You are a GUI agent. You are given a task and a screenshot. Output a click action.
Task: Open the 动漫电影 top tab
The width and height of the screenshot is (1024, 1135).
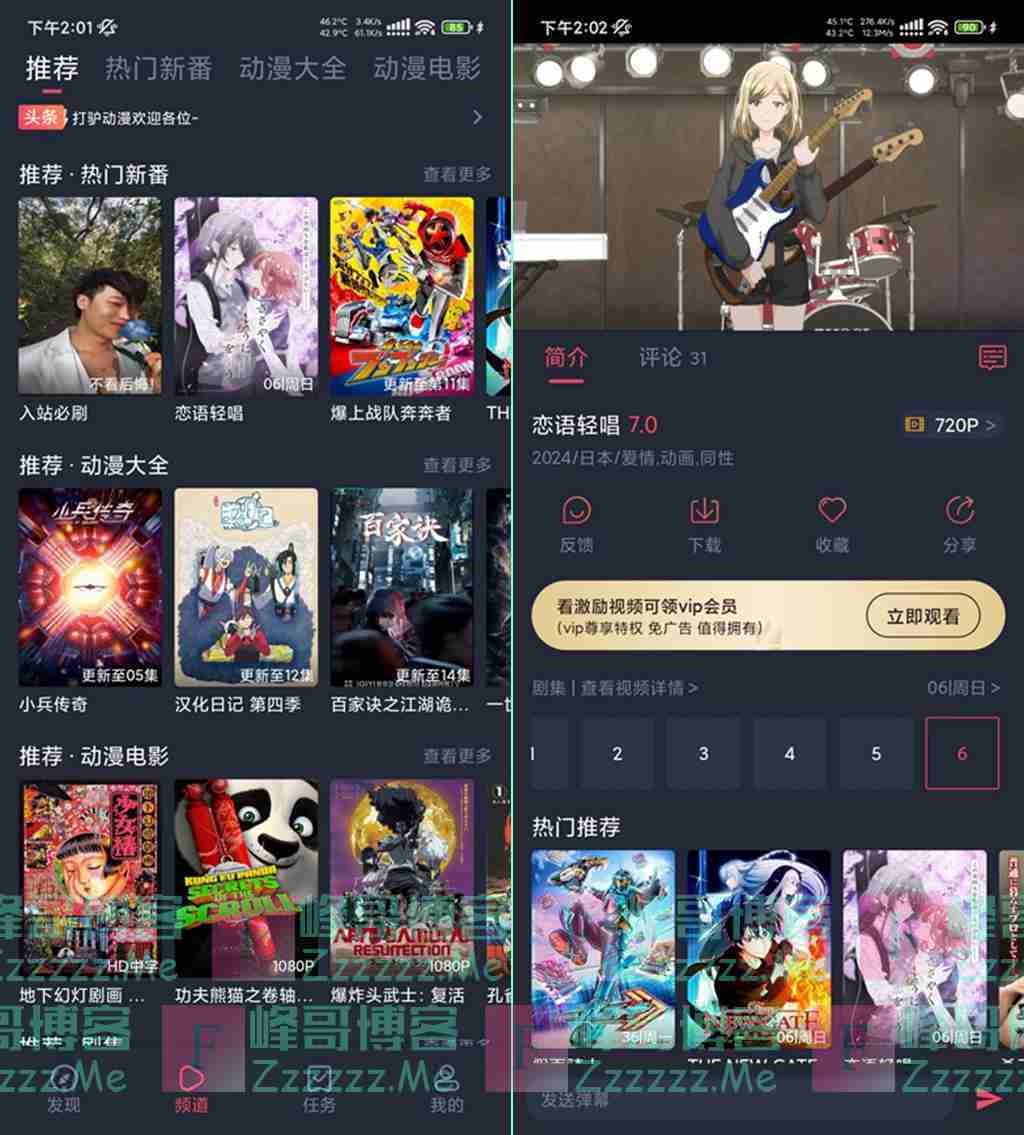pyautogui.click(x=427, y=68)
